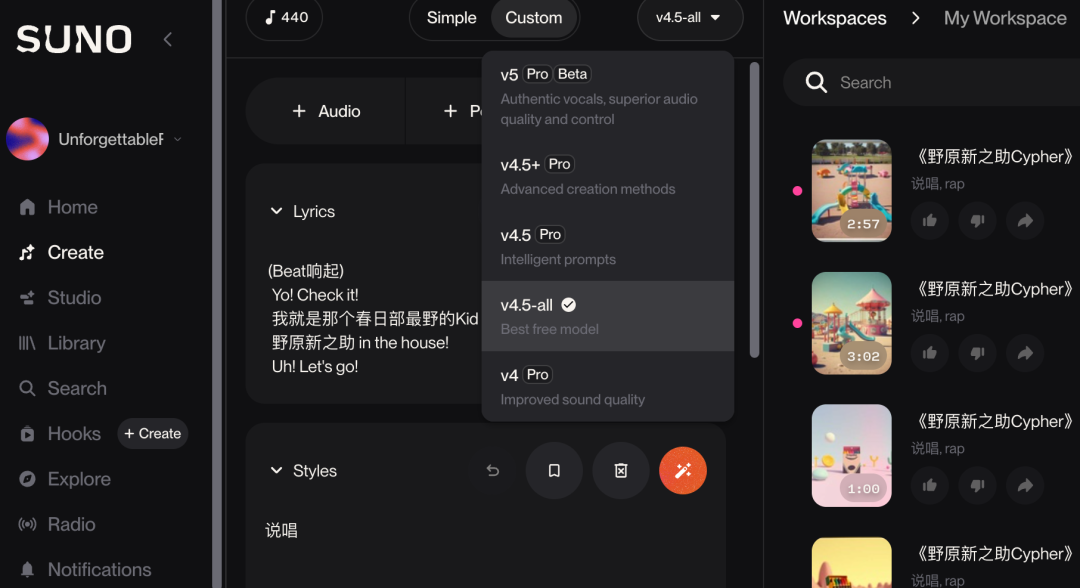Switch to Simple mode
The width and height of the screenshot is (1080, 588).
click(451, 18)
